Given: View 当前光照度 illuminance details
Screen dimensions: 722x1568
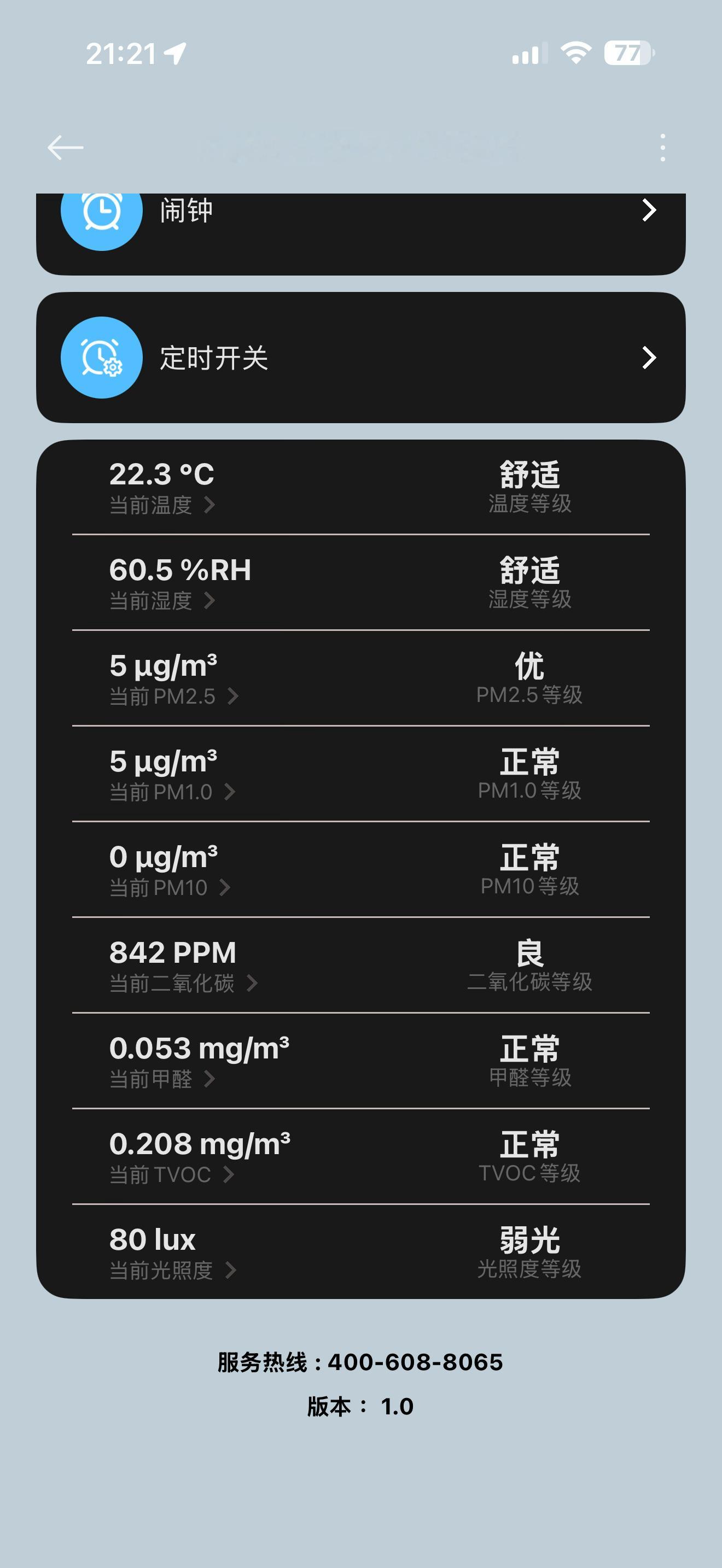Looking at the screenshot, I should (172, 1269).
